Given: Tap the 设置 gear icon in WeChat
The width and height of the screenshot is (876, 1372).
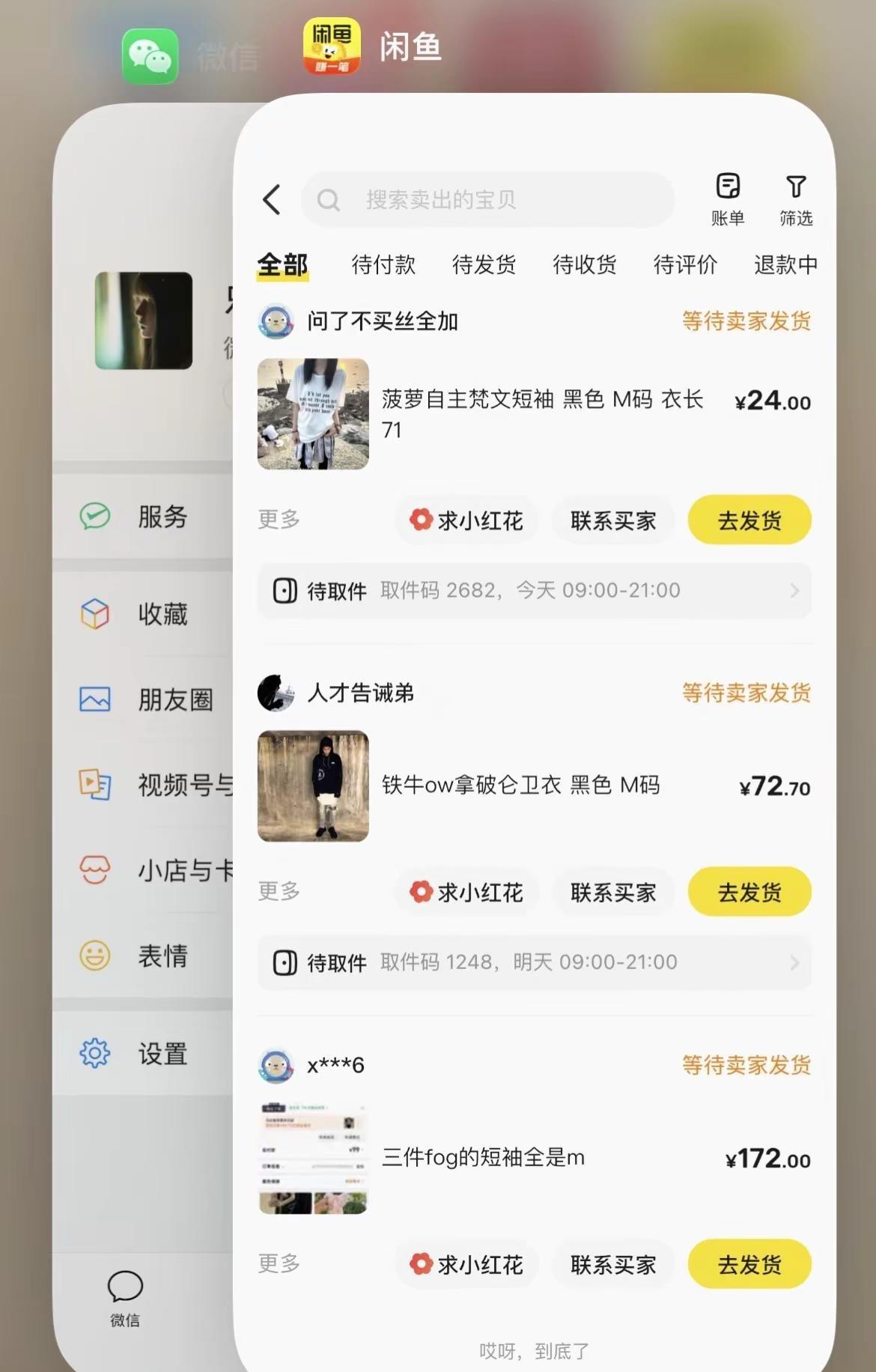Looking at the screenshot, I should coord(94,1054).
